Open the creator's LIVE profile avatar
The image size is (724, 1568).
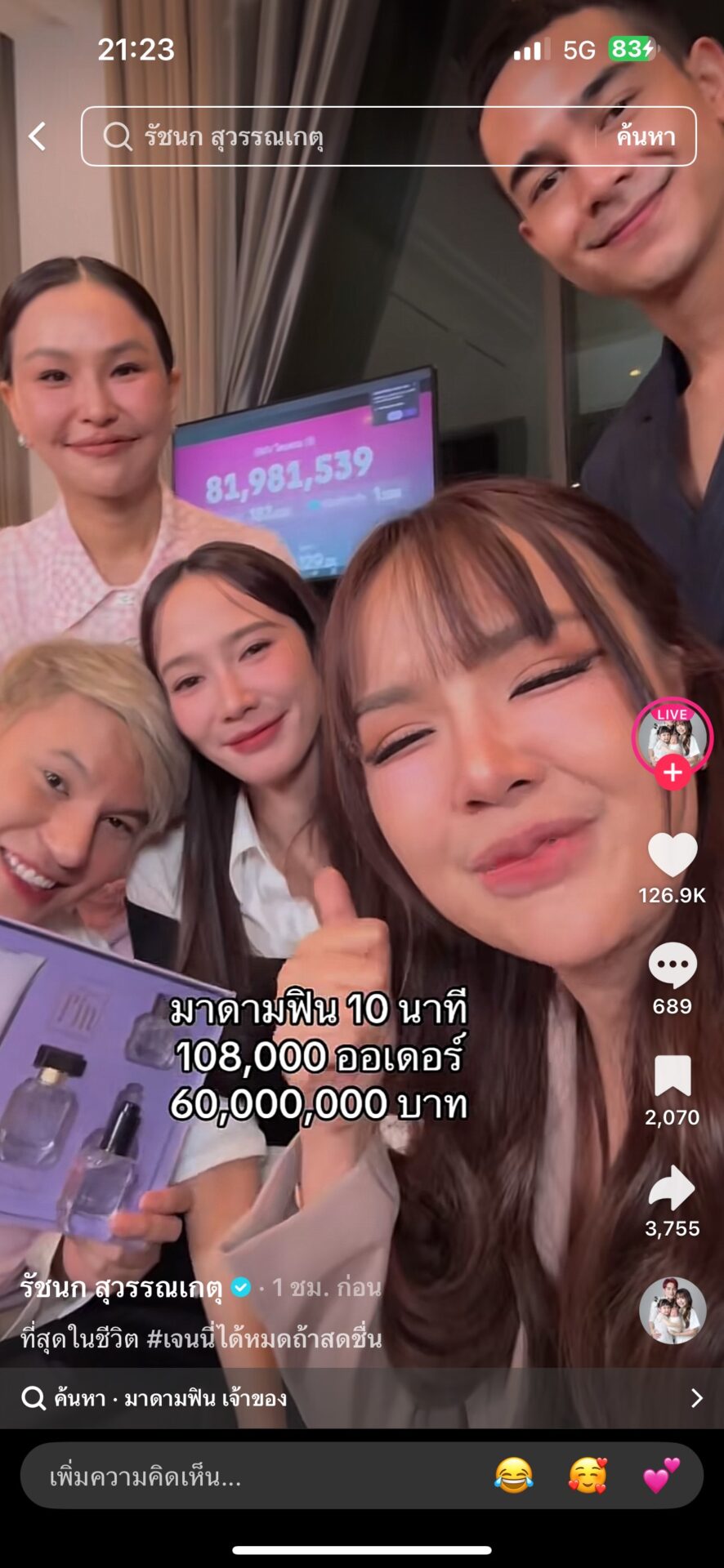(672, 735)
